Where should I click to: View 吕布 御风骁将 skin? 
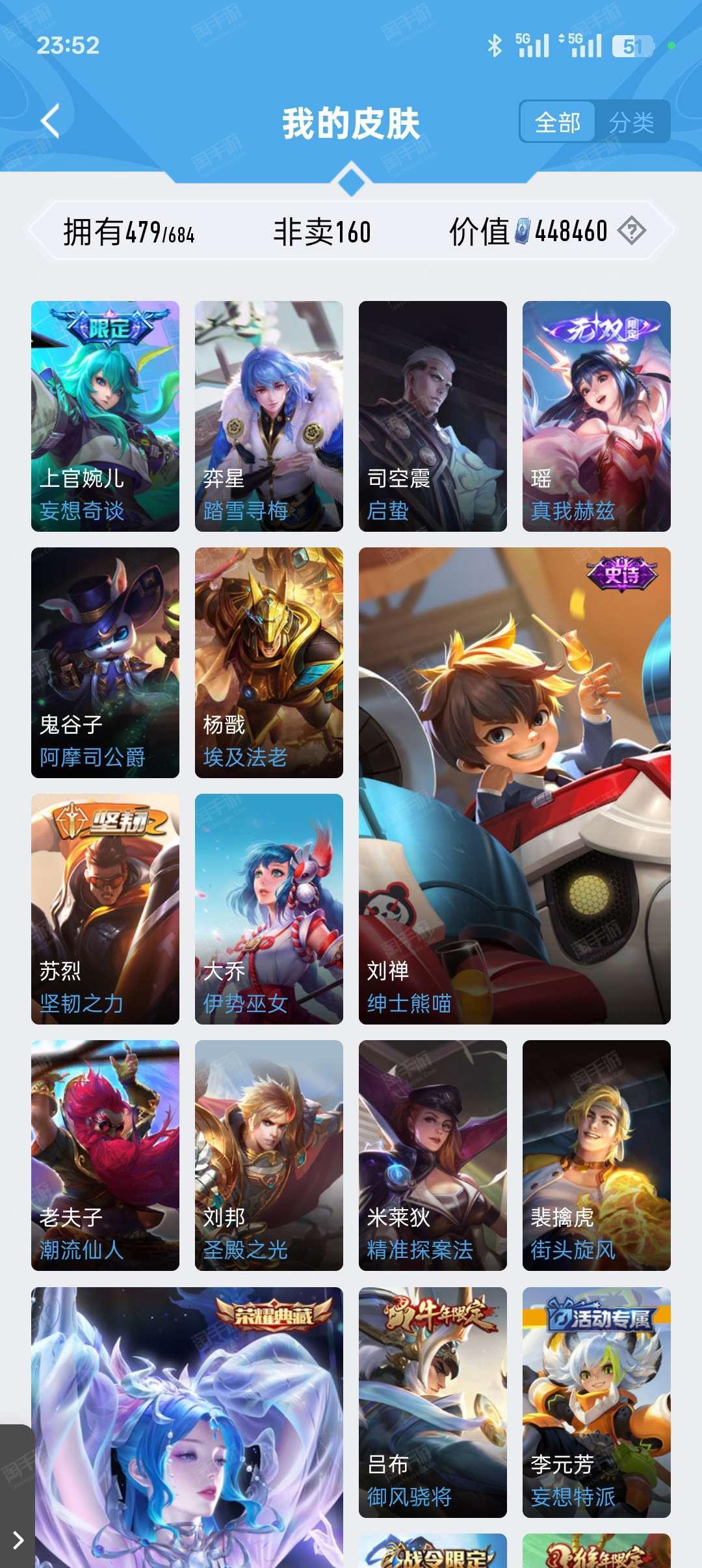point(433,1402)
